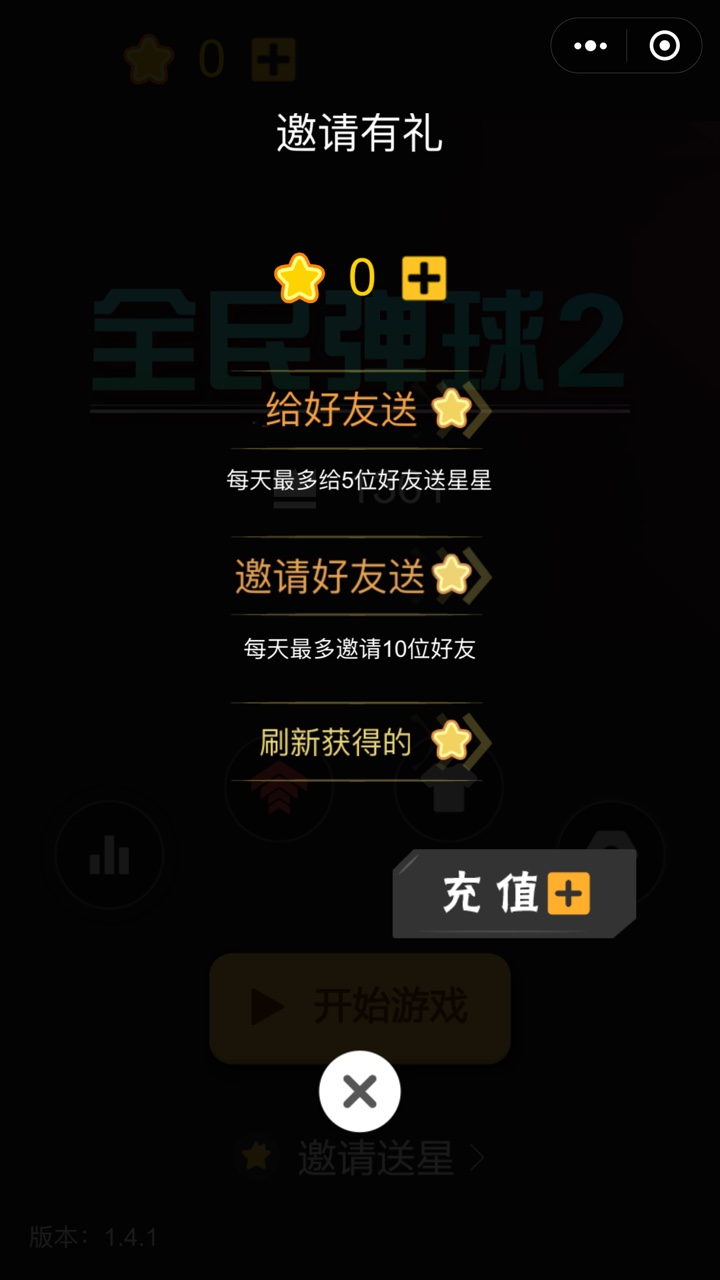This screenshot has height=1280, width=720.
Task: Tap 刷新获得的 to refresh earned stars
Action: (358, 742)
